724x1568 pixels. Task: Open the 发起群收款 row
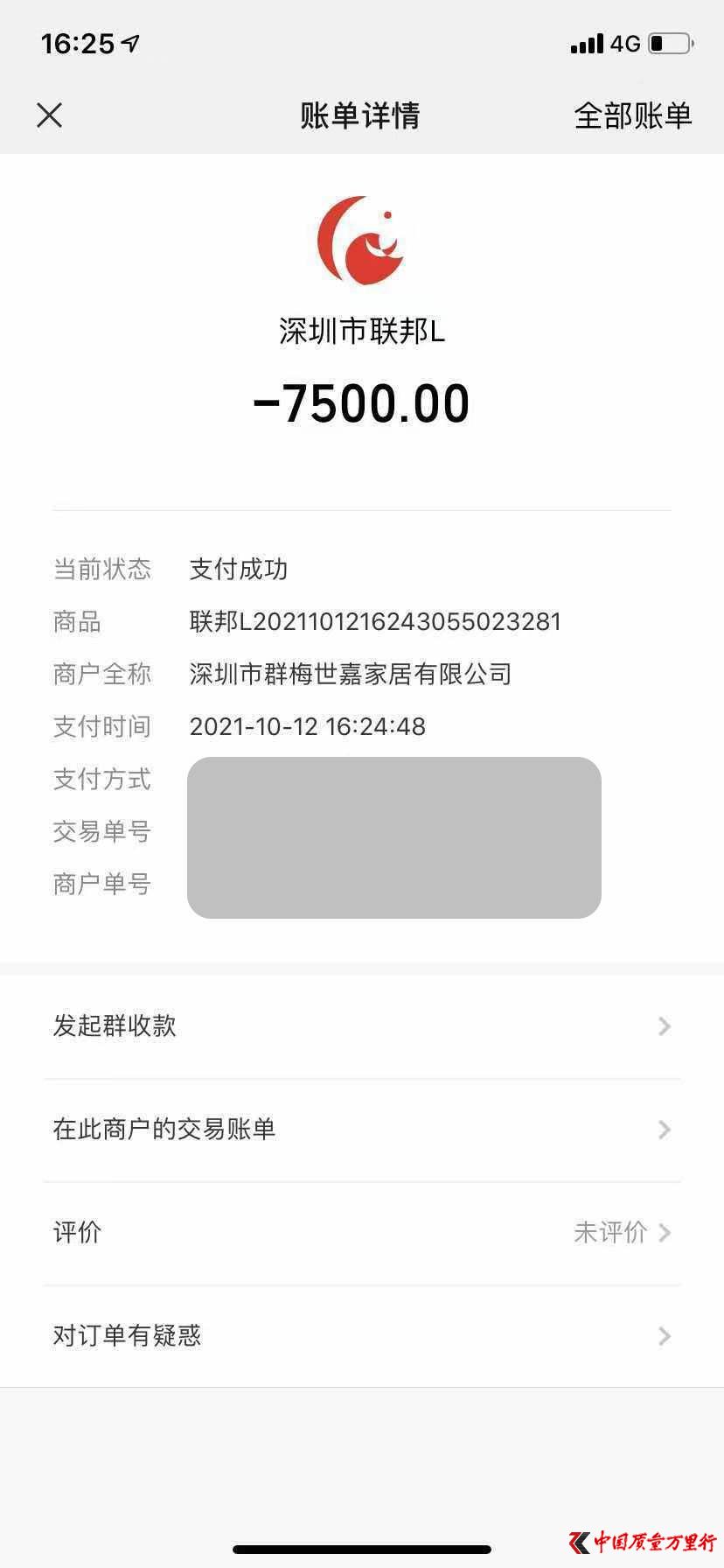[362, 1025]
